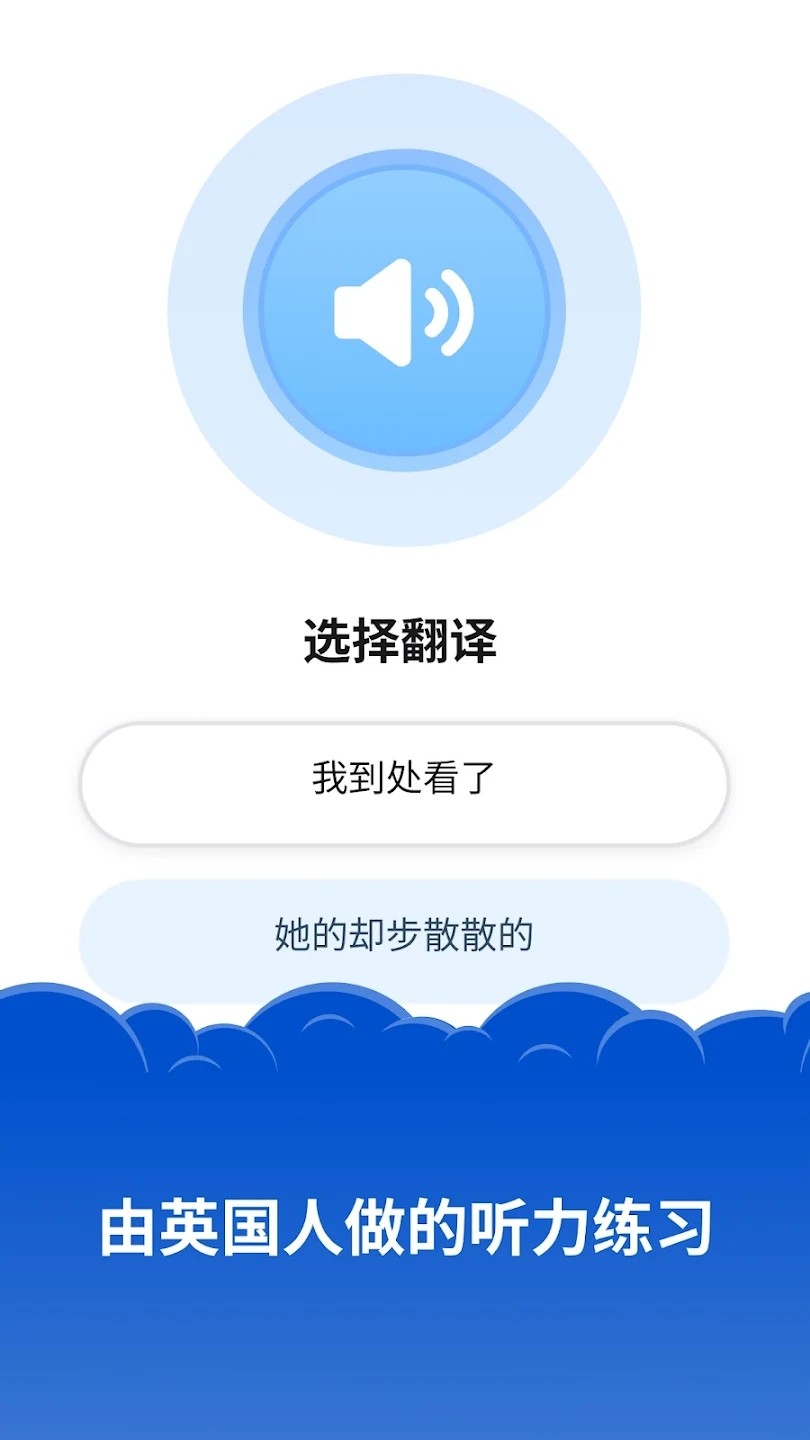
Task: Select the answer 我到处看了
Action: pos(404,783)
